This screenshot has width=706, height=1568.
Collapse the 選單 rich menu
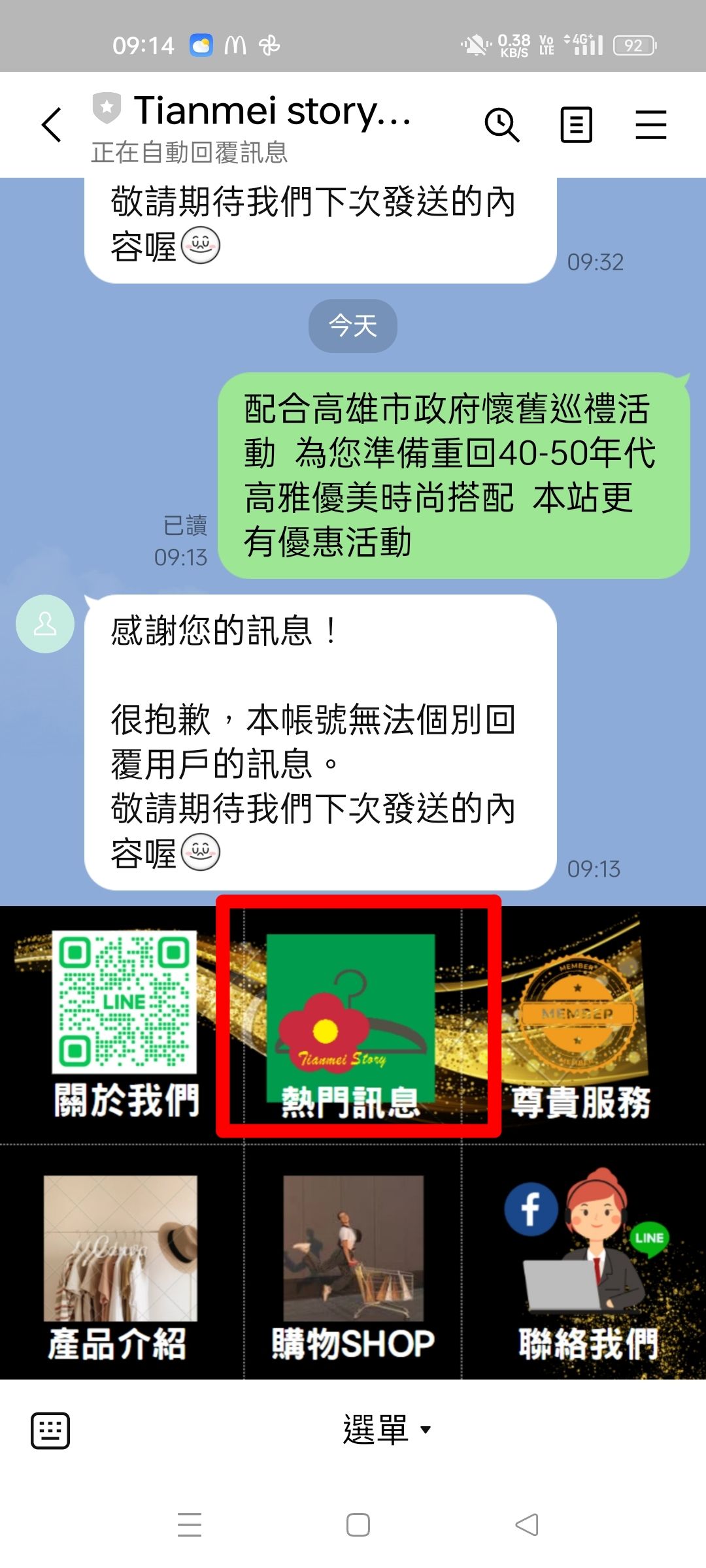[387, 1429]
